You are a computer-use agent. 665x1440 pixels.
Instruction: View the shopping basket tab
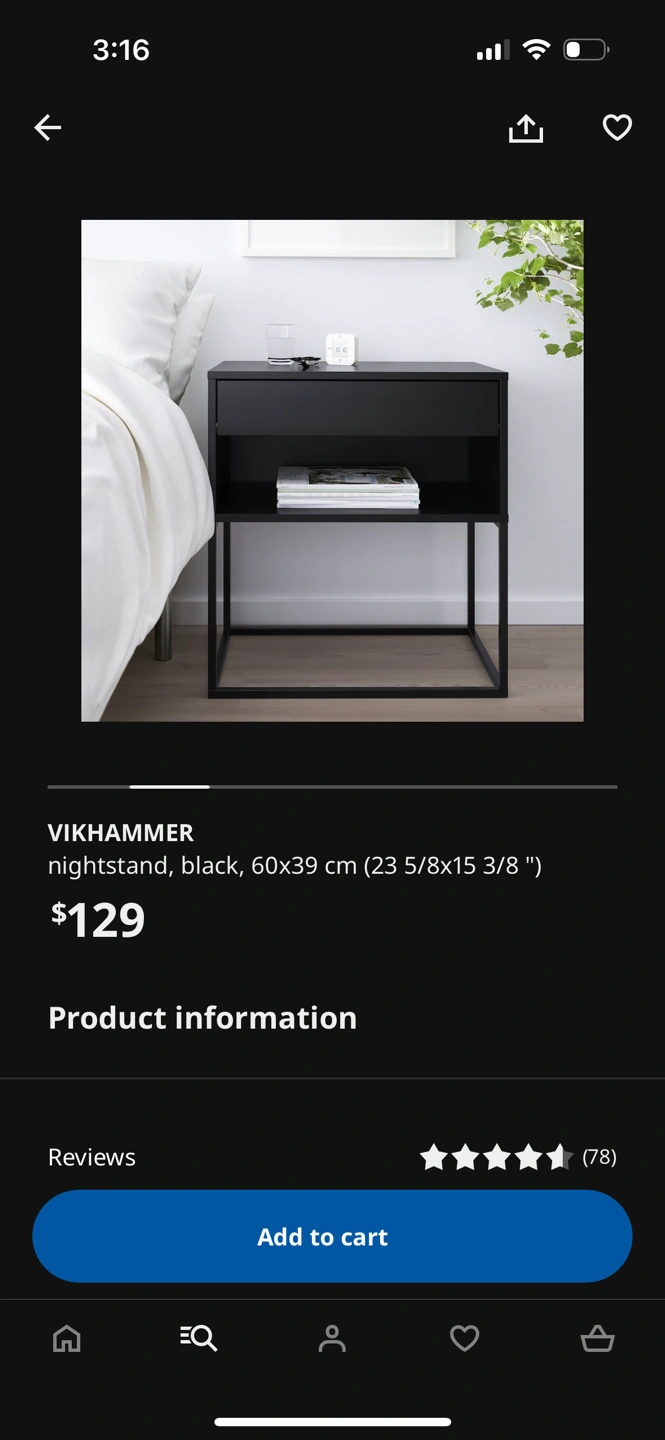pos(597,1338)
